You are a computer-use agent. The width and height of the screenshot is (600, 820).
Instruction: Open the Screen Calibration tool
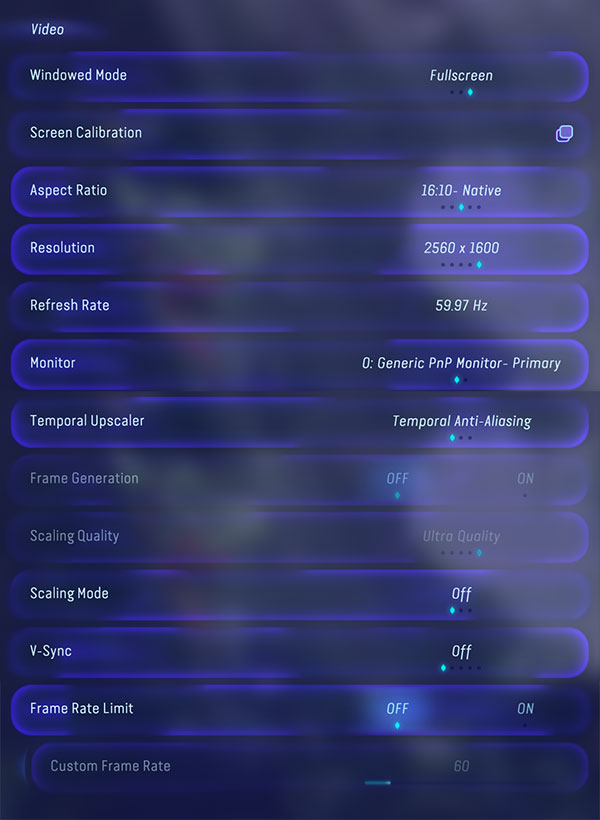click(x=564, y=133)
